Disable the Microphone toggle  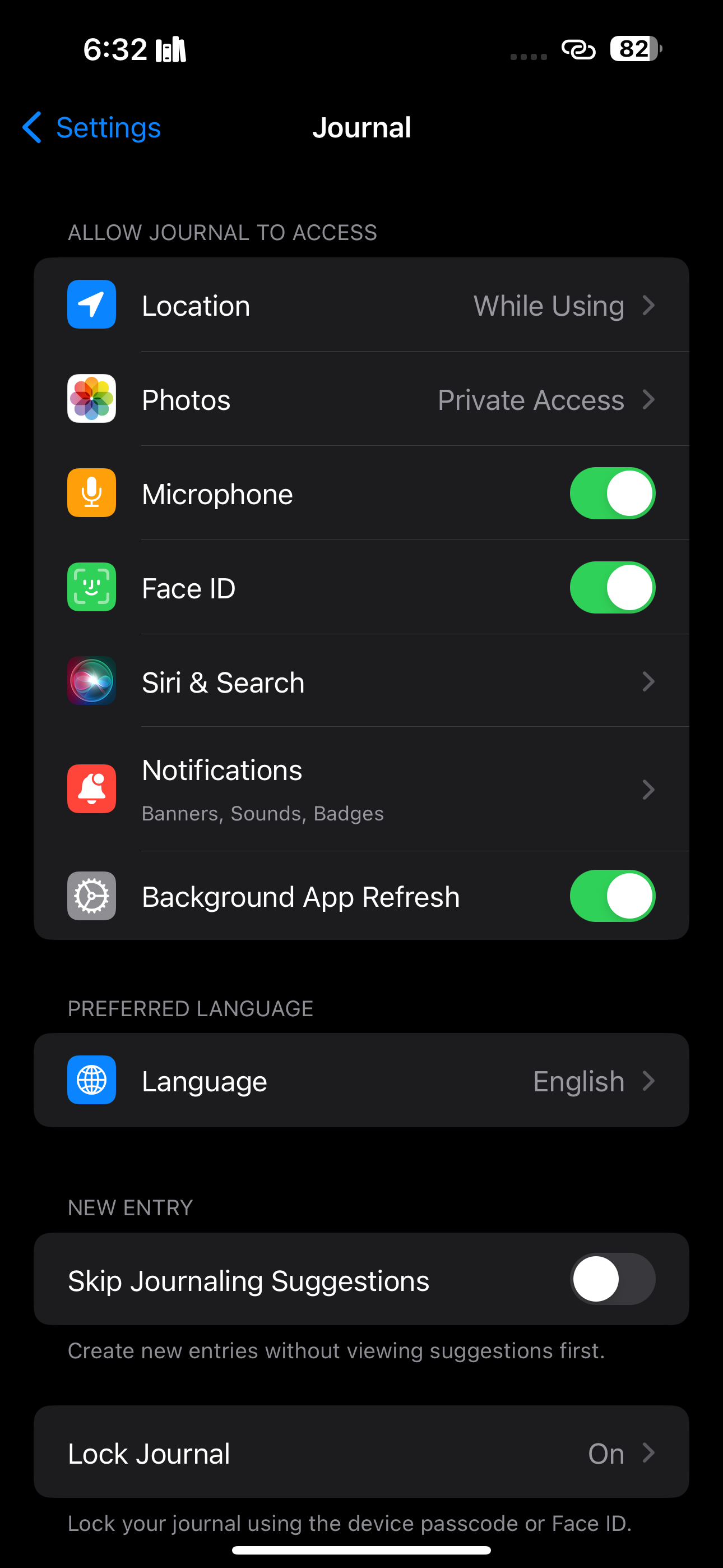tap(612, 493)
